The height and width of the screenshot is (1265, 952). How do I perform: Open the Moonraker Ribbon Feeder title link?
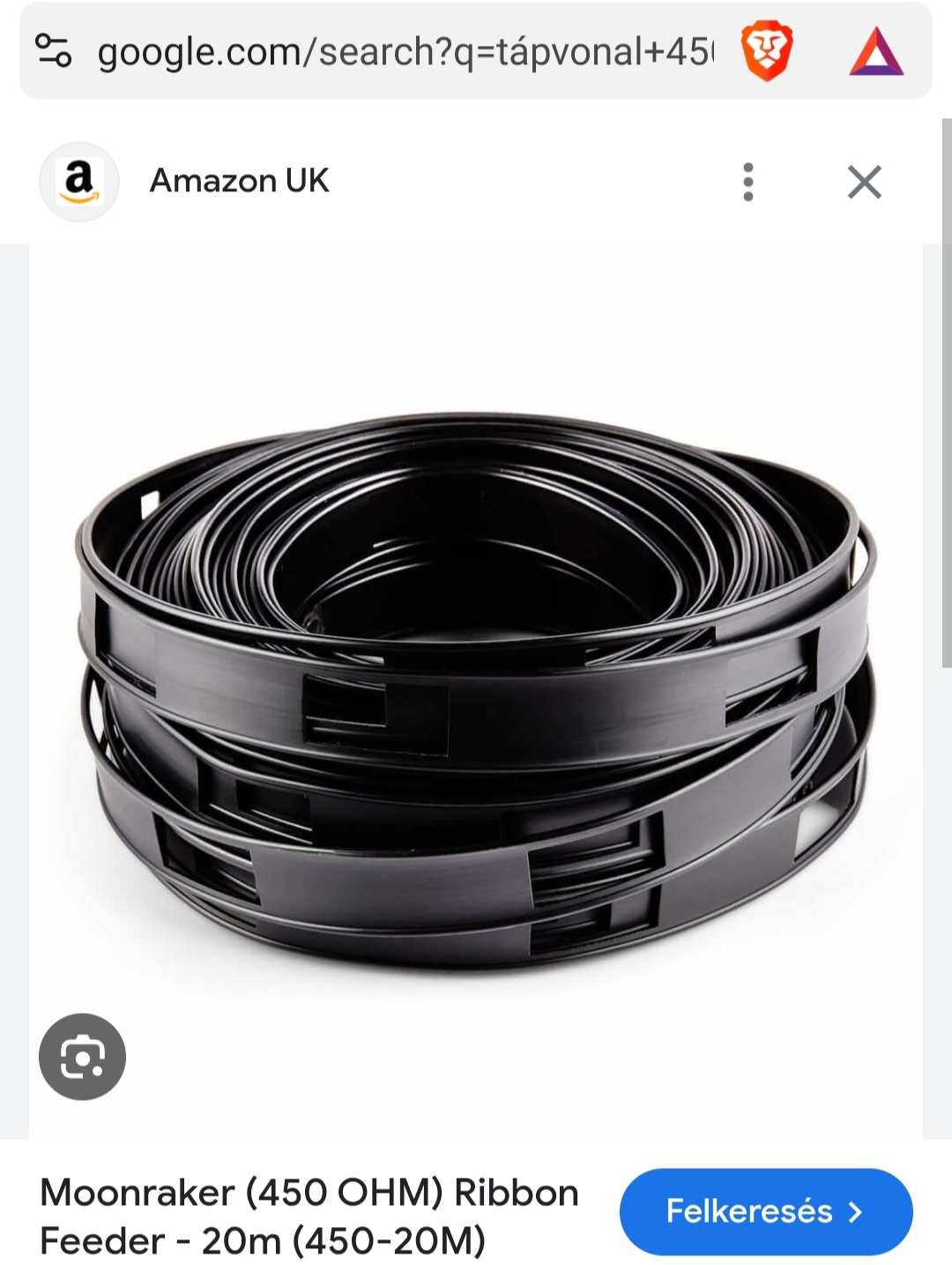click(x=309, y=1217)
